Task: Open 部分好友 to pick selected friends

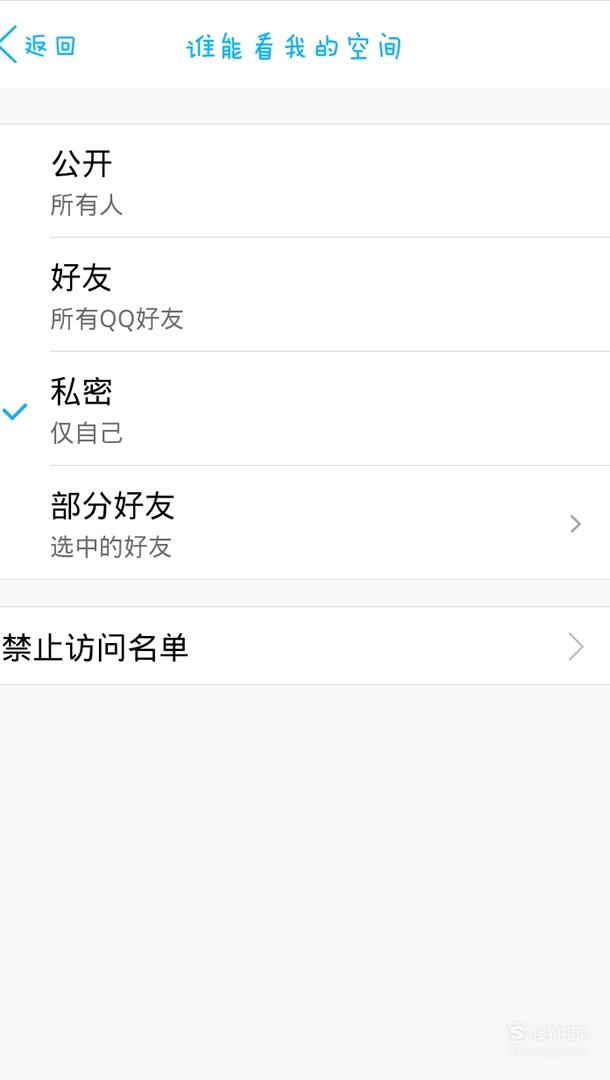Action: point(305,523)
